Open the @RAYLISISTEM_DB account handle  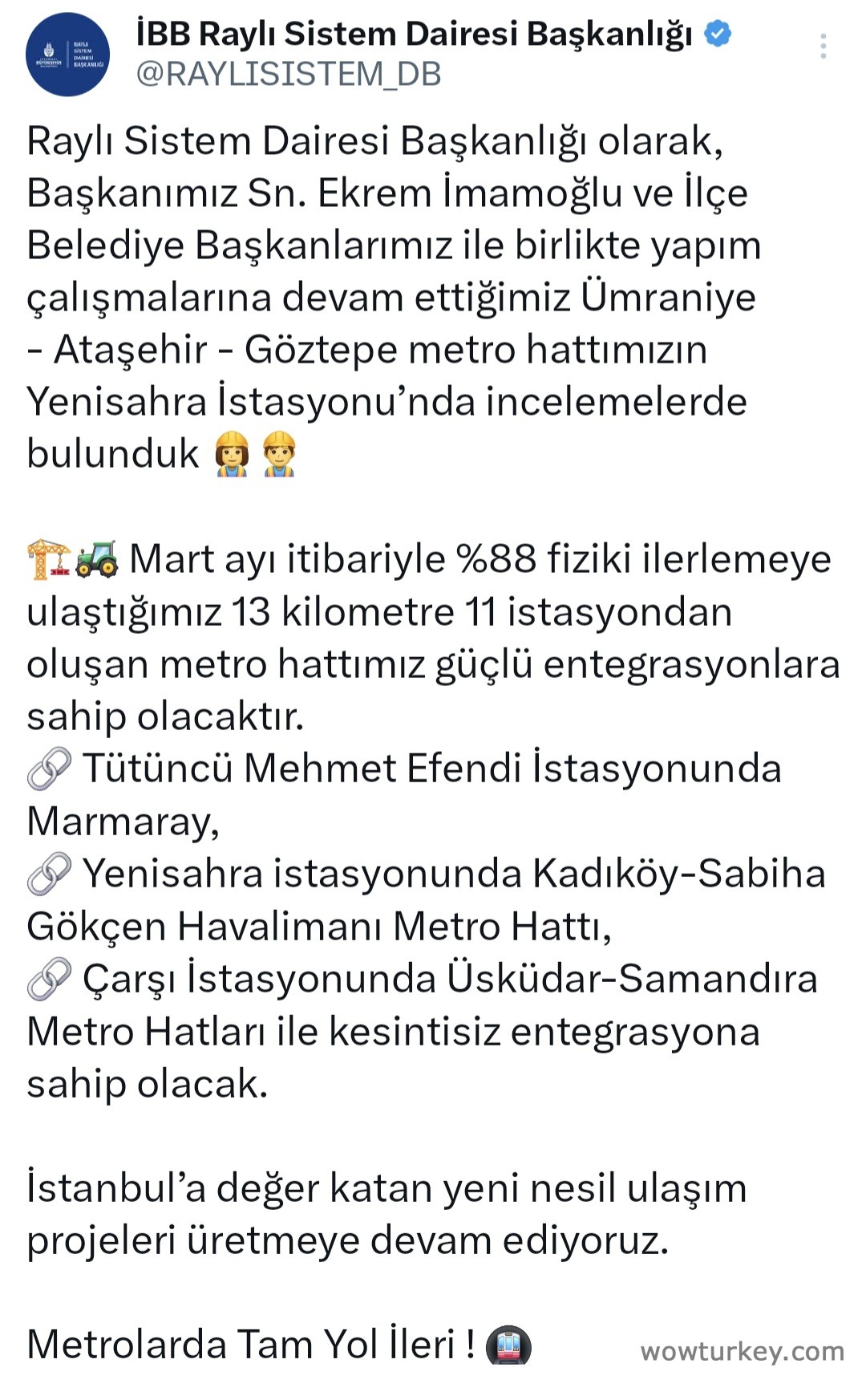click(289, 75)
